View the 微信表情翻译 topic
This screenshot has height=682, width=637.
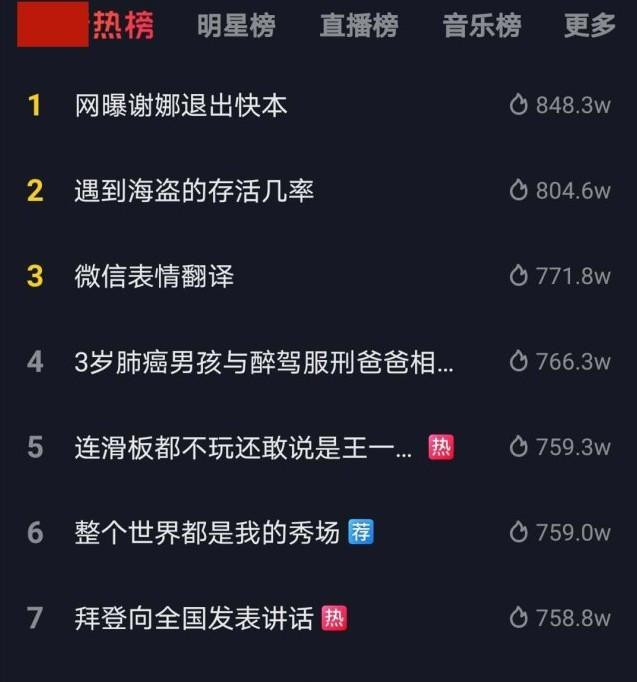(154, 276)
